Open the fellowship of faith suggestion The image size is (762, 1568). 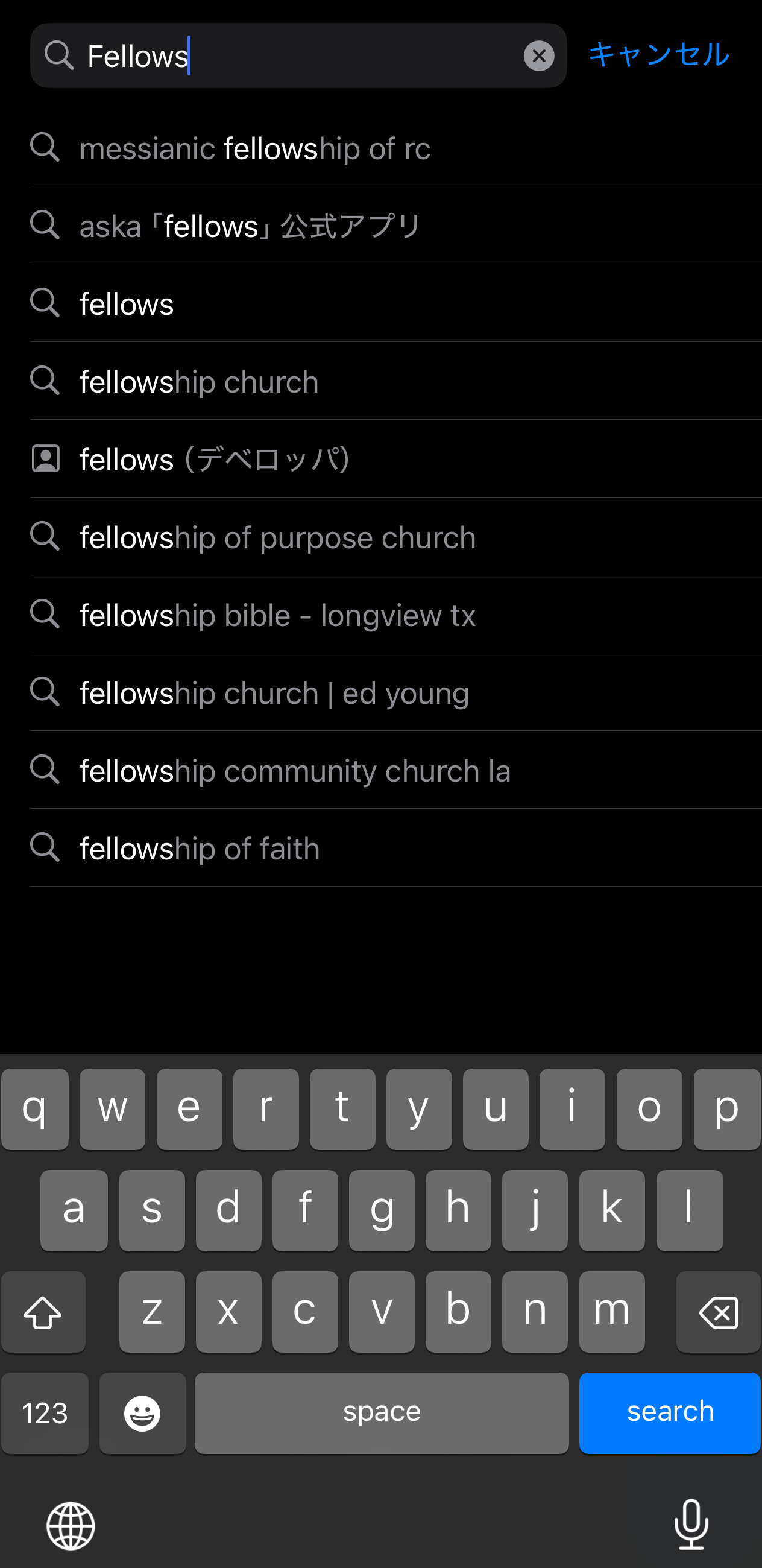(x=395, y=849)
